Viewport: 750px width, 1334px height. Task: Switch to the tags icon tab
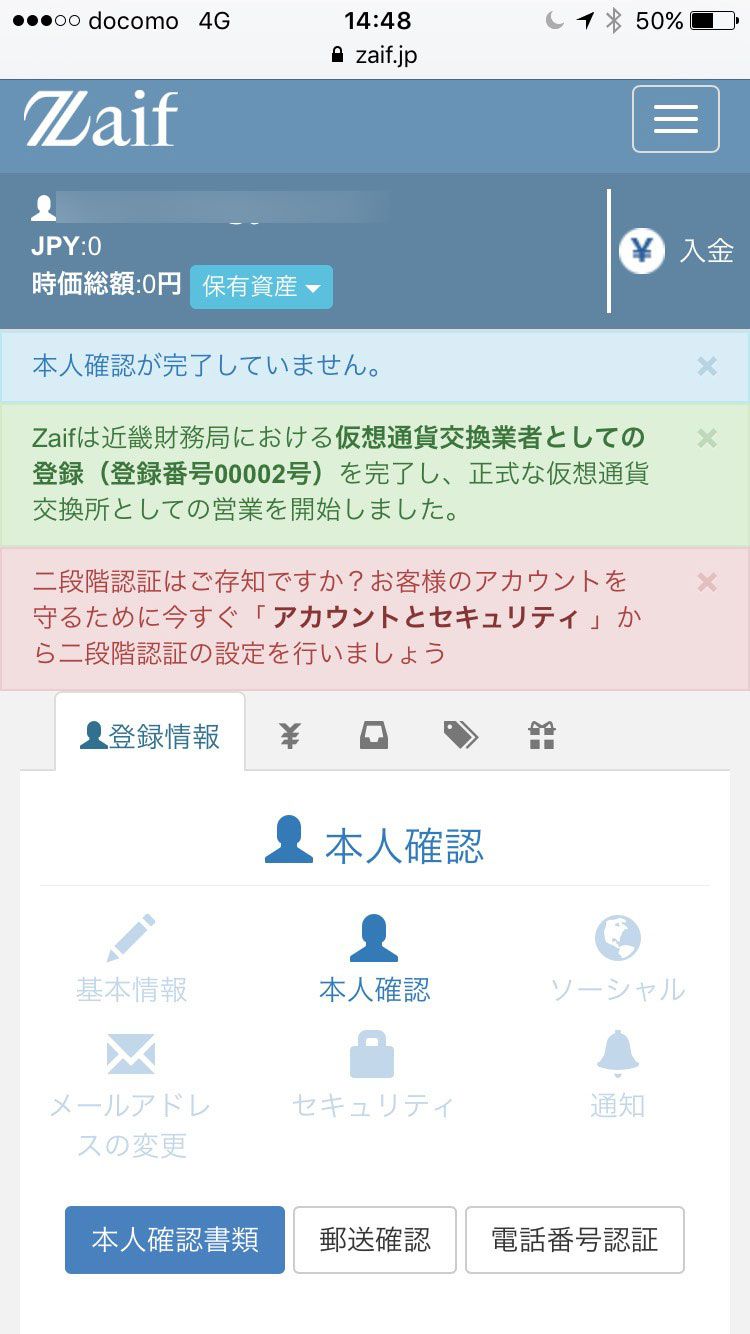460,736
